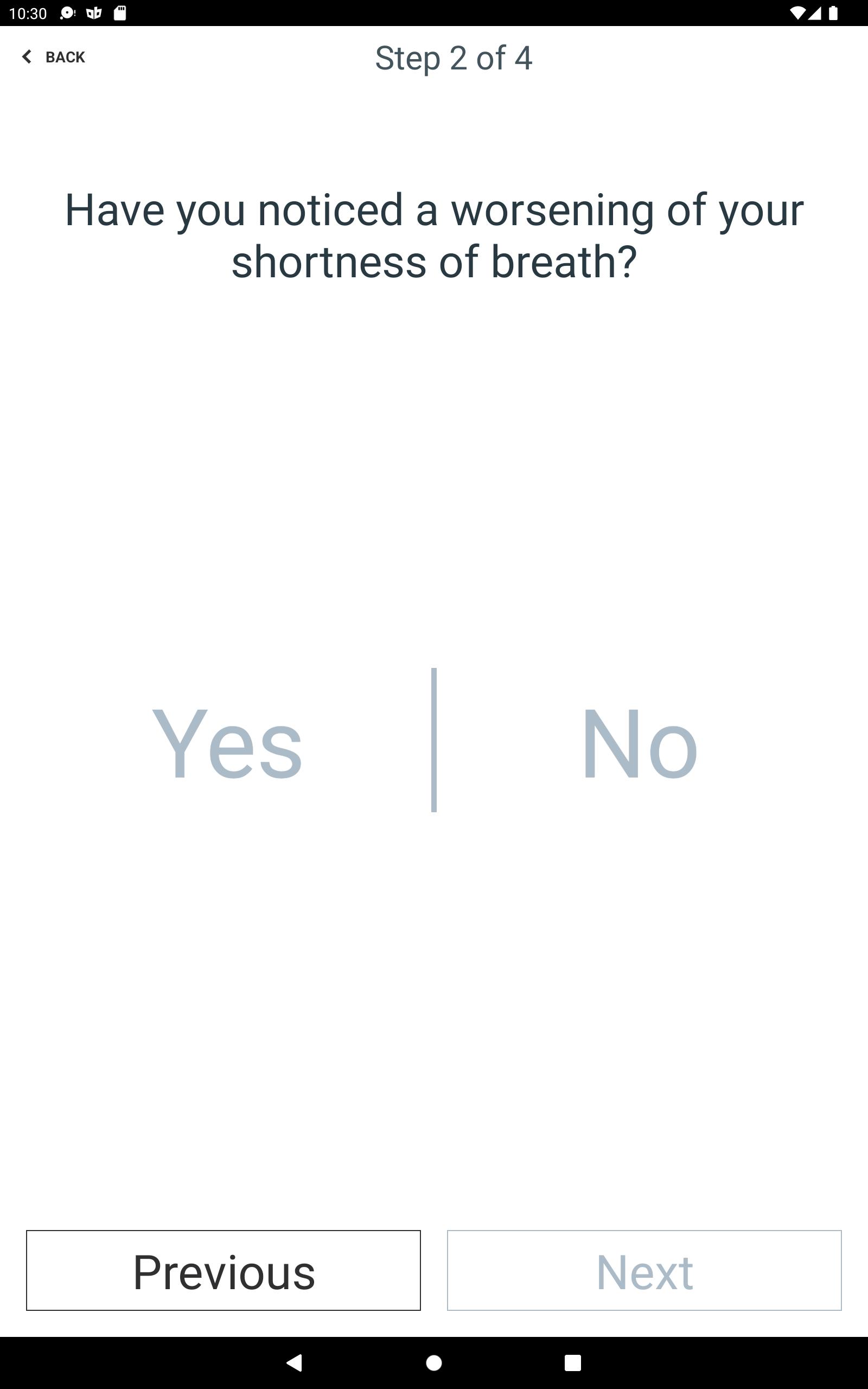Show recent apps
This screenshot has height=1389, width=868.
(572, 1362)
